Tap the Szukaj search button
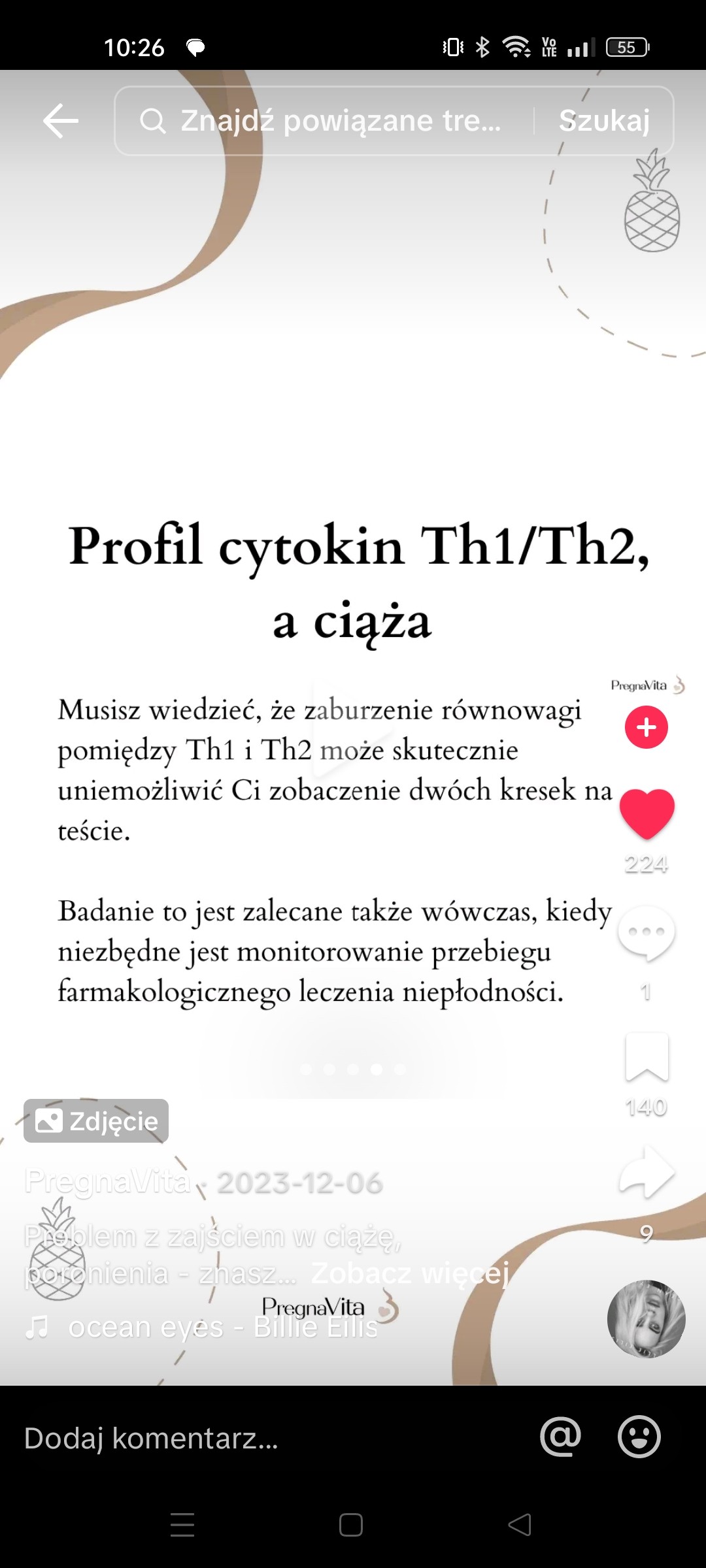Image resolution: width=706 pixels, height=1568 pixels. (x=604, y=121)
